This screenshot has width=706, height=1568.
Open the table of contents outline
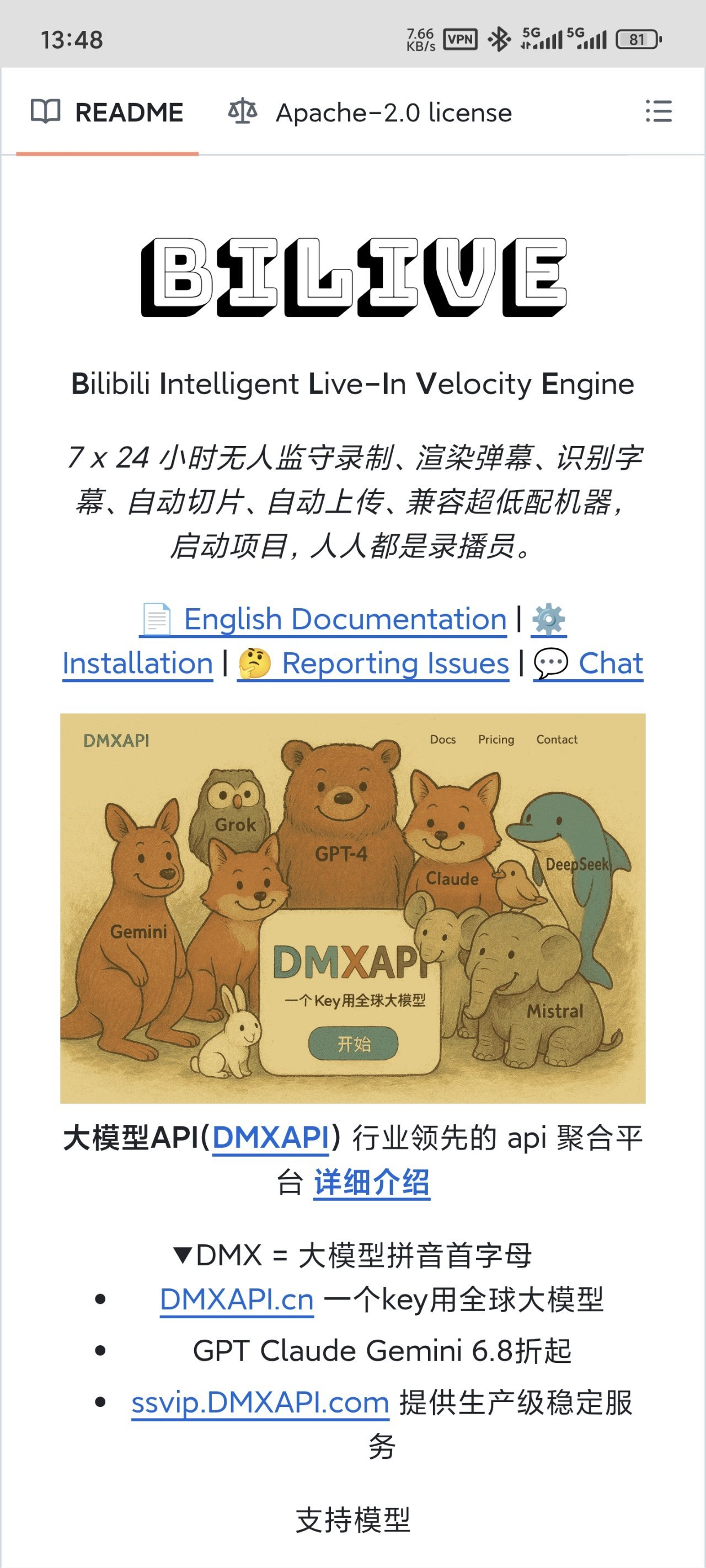point(658,112)
